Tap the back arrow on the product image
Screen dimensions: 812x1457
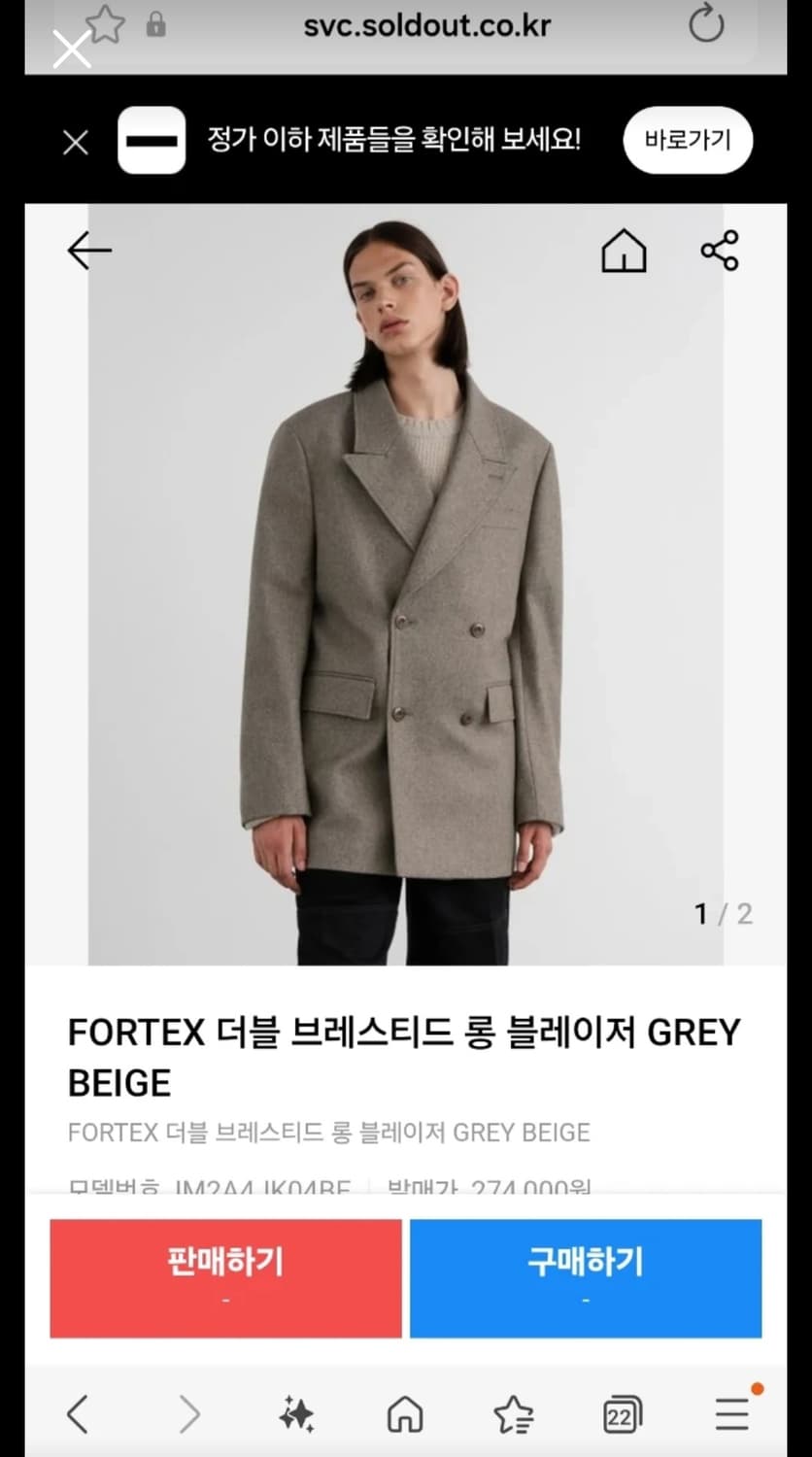(88, 251)
